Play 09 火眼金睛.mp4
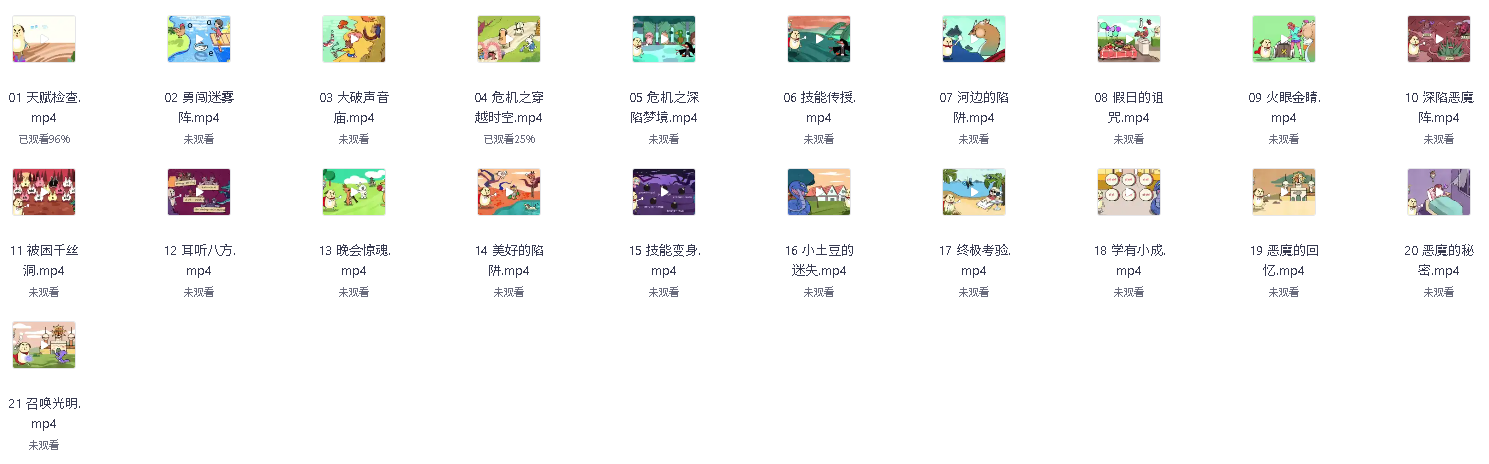This screenshot has width=1489, height=464. tap(1284, 39)
